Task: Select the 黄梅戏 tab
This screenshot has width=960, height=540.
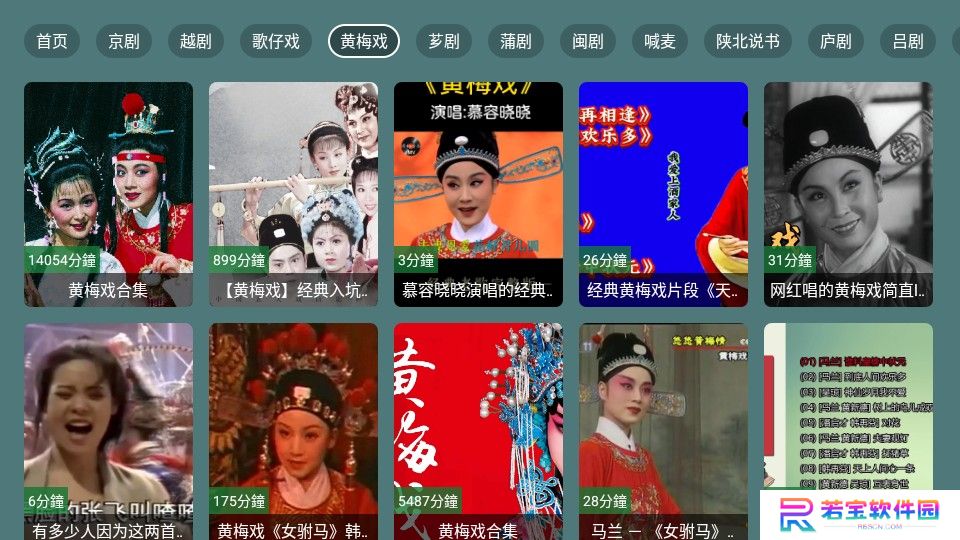Action: [364, 41]
